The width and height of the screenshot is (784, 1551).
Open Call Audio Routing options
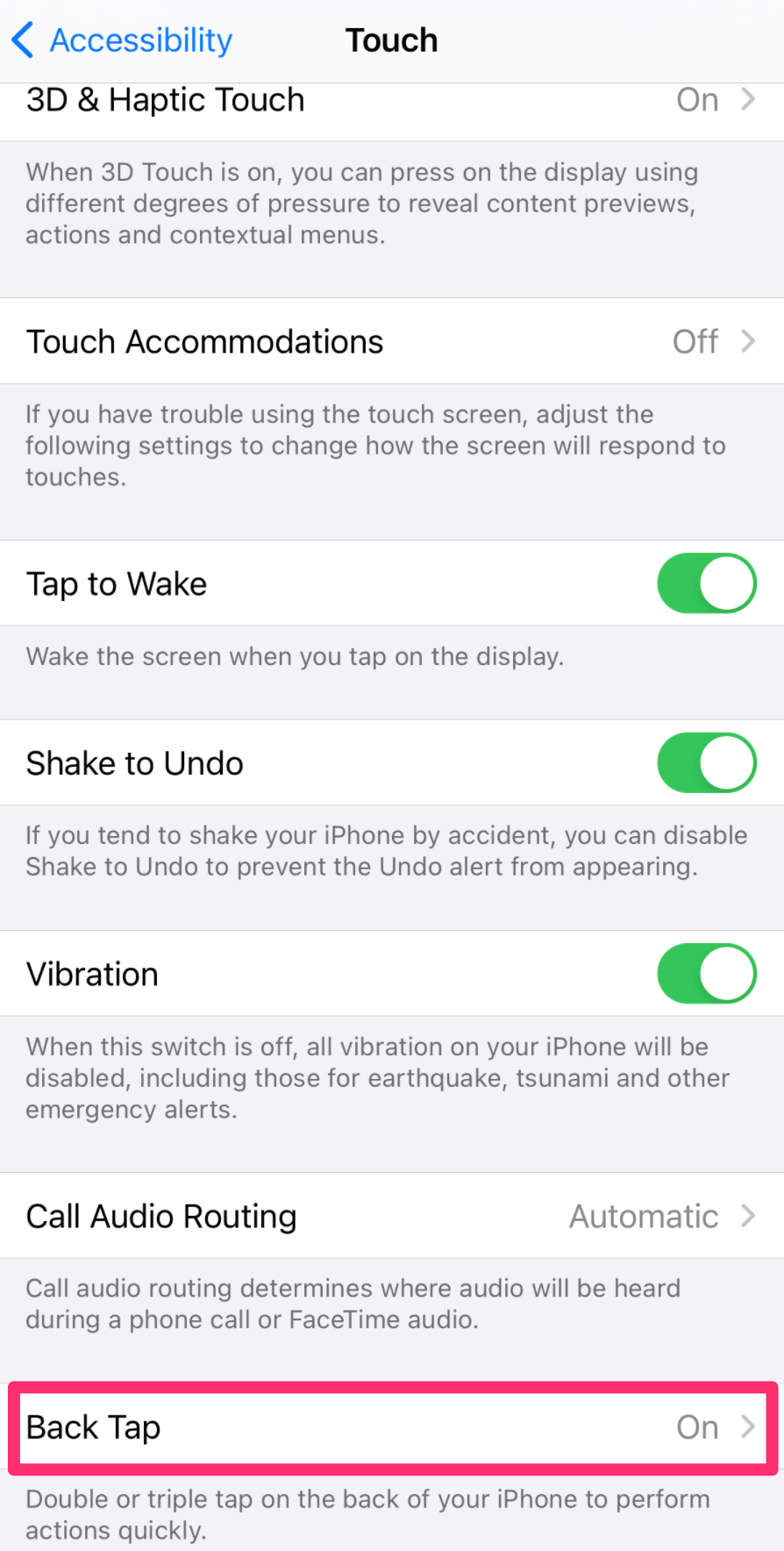(392, 1216)
